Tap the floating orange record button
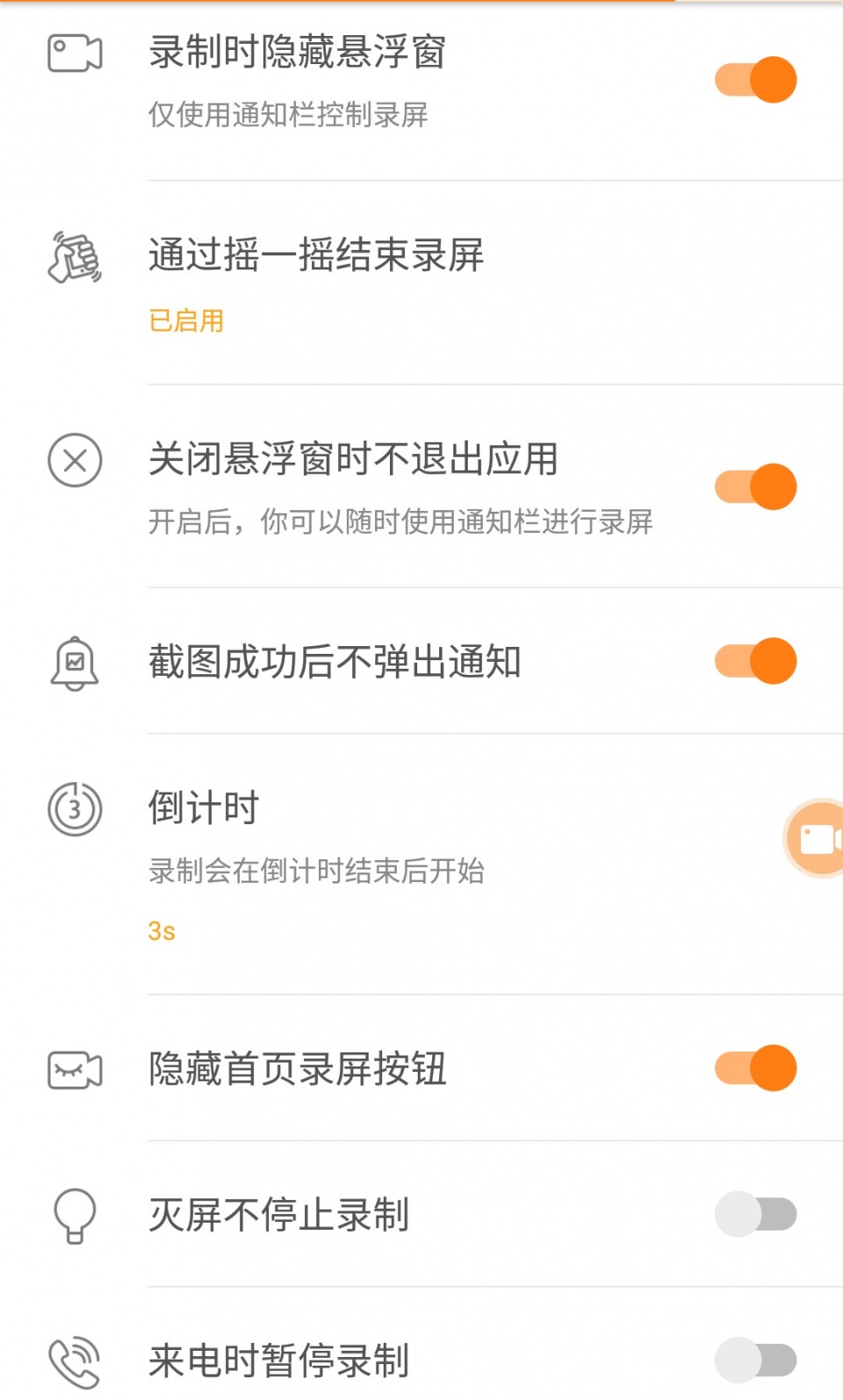 [x=815, y=838]
